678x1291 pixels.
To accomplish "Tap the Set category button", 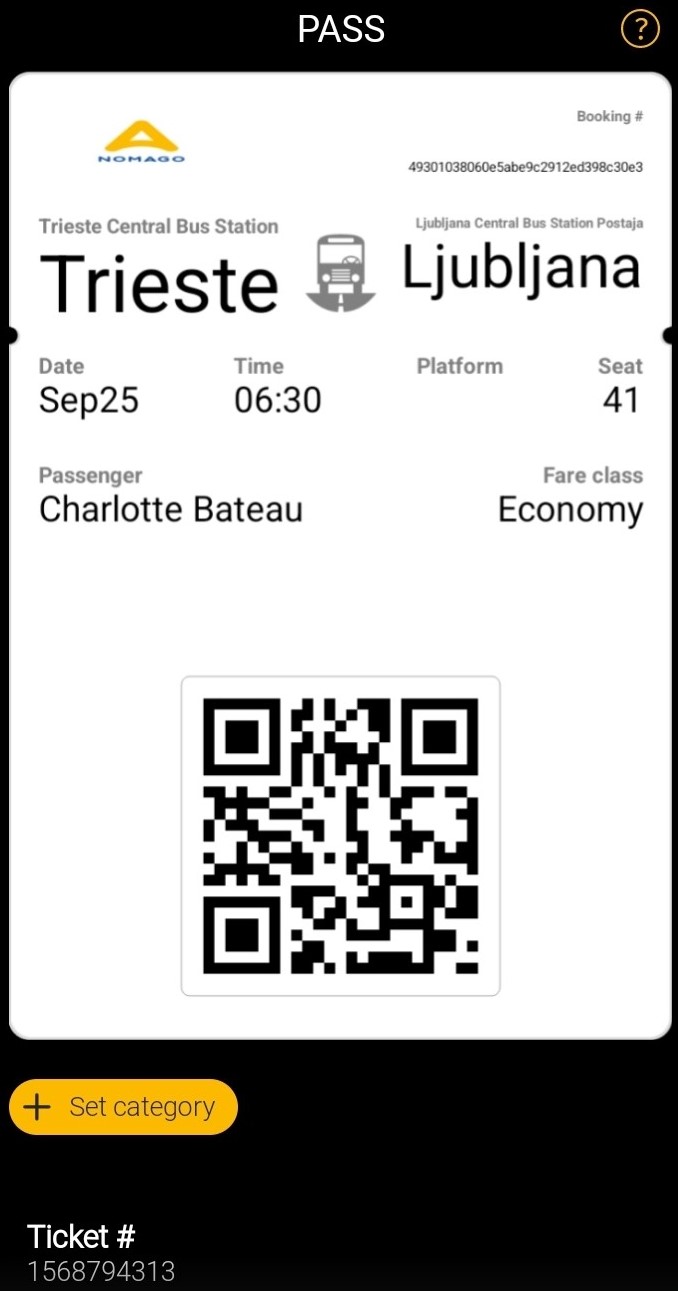I will [x=123, y=1107].
